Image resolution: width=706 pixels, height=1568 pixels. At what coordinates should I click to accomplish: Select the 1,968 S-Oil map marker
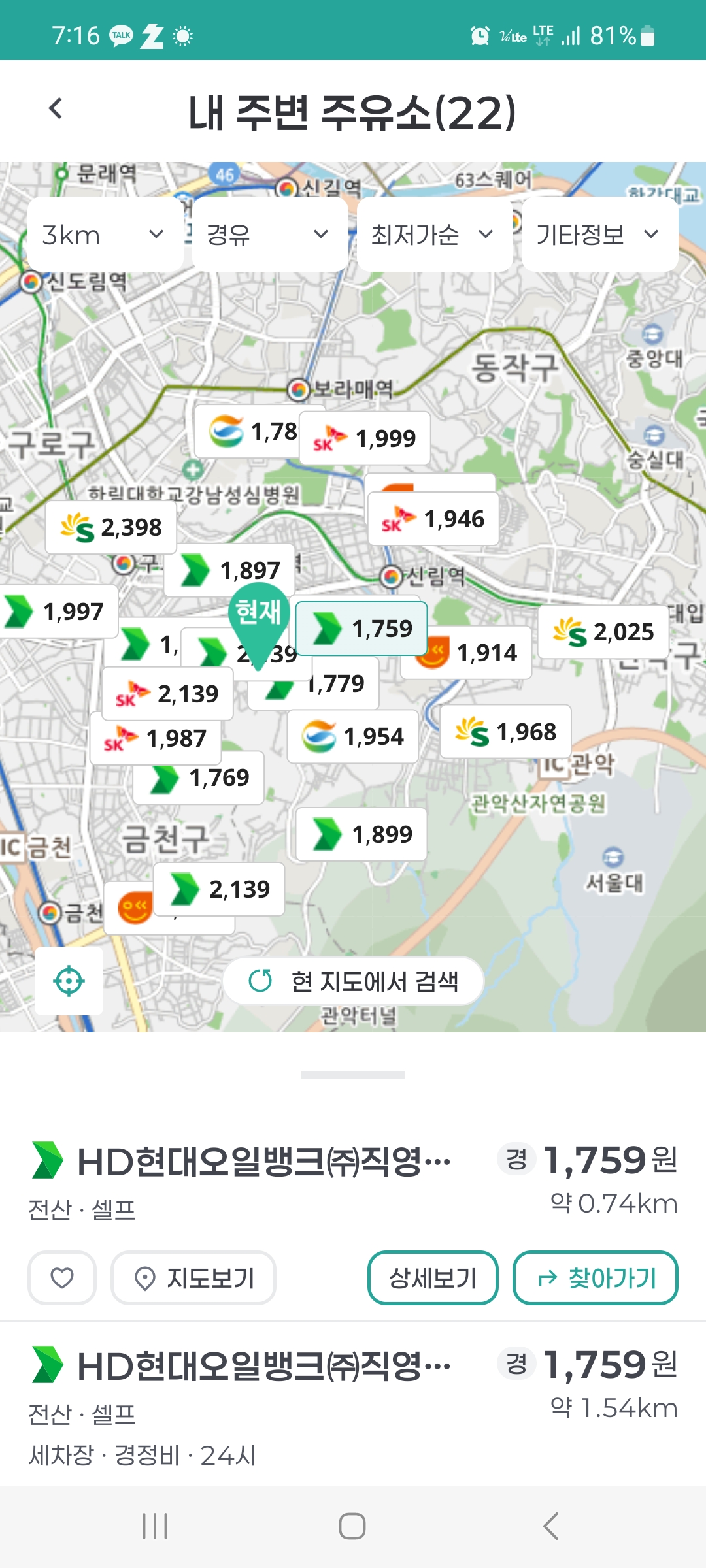(x=505, y=732)
